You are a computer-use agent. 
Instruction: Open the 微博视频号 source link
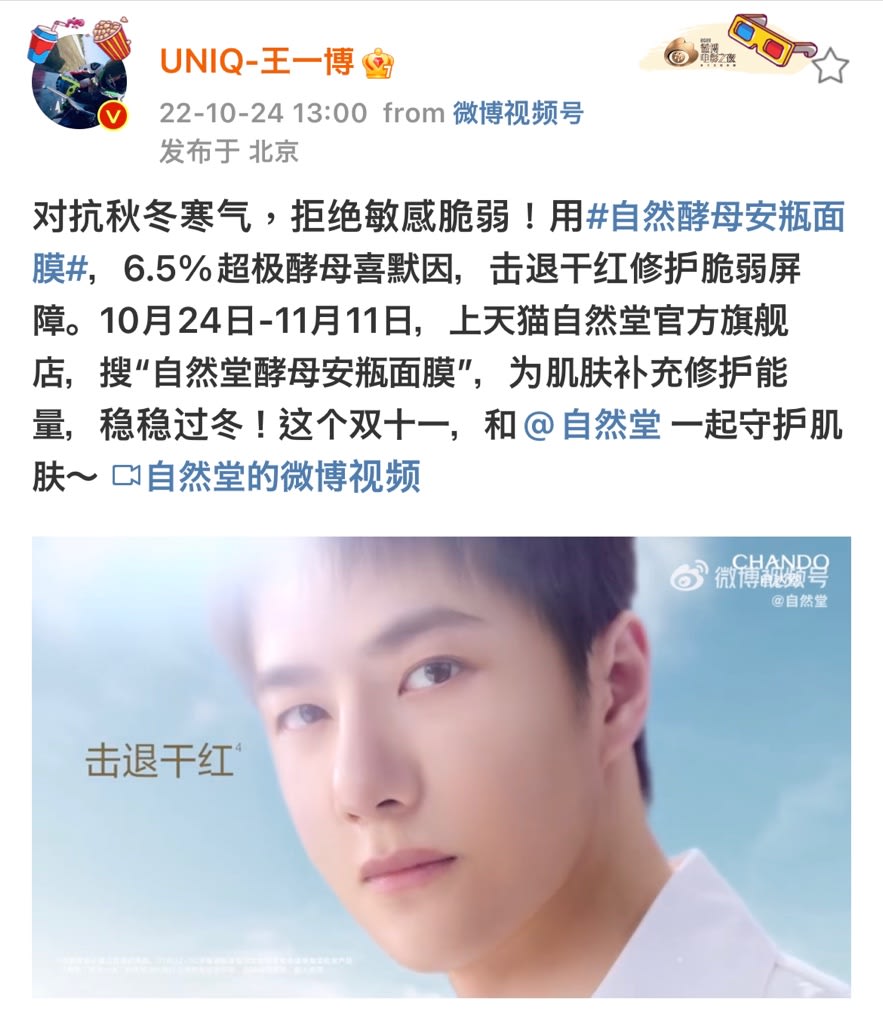pos(517,113)
